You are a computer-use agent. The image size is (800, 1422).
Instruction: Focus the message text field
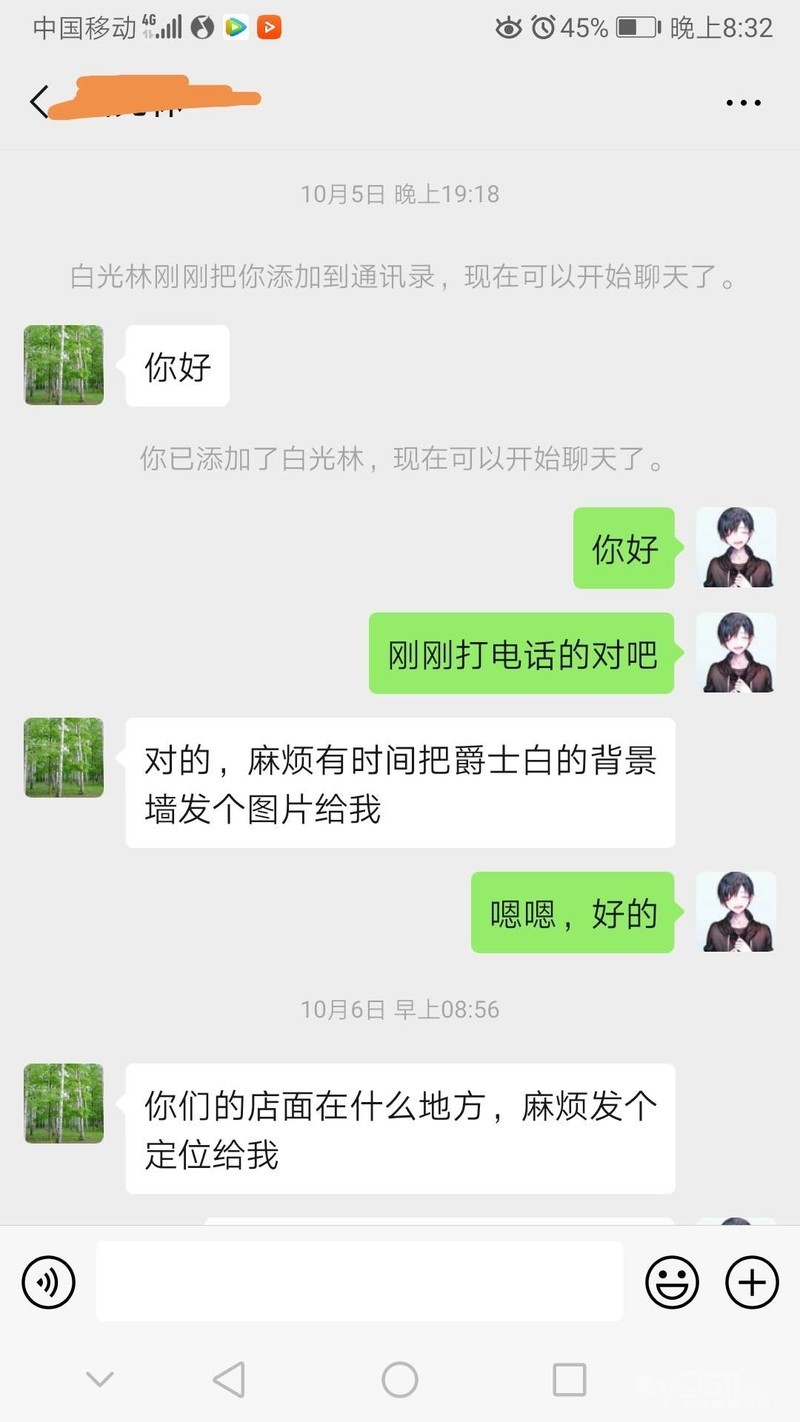click(359, 1281)
